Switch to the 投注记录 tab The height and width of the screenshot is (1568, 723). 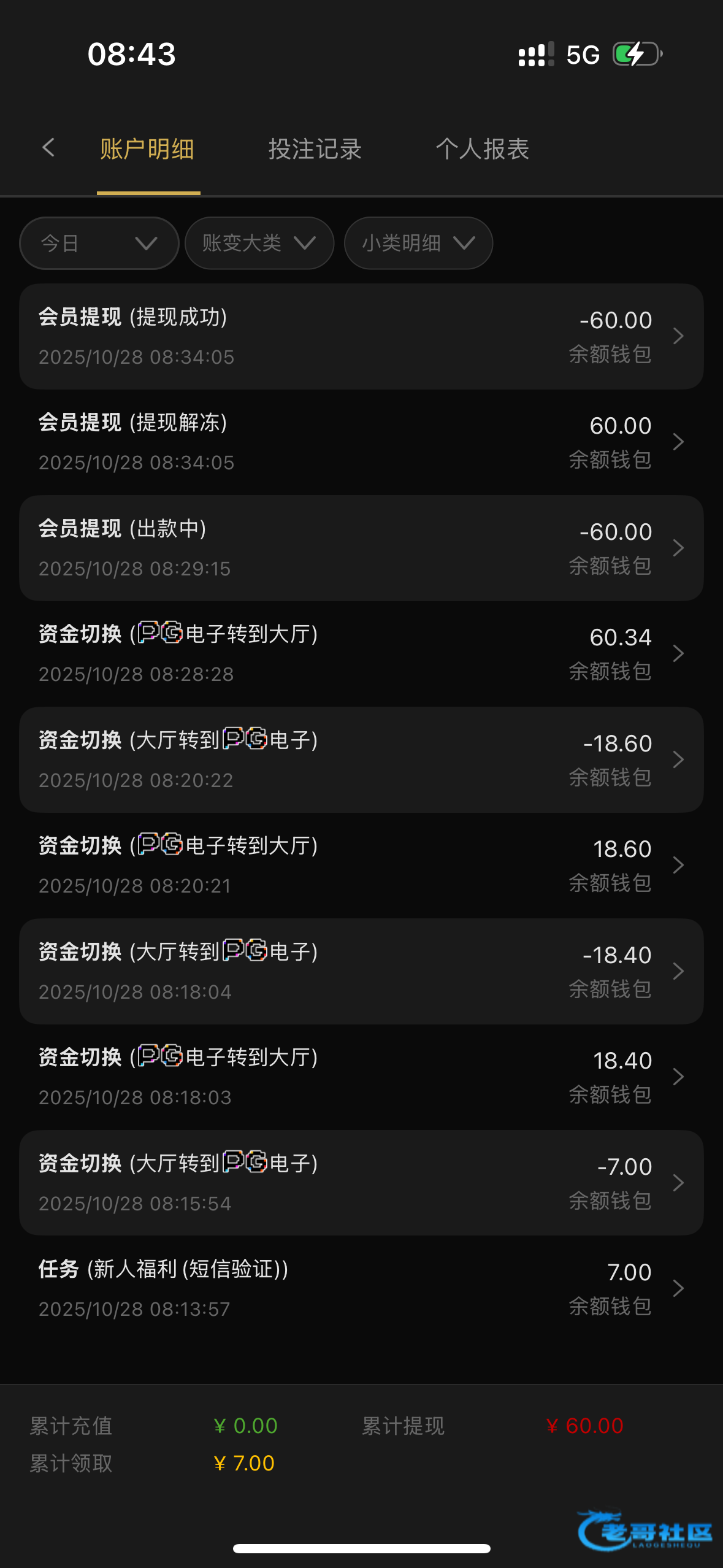coord(315,149)
